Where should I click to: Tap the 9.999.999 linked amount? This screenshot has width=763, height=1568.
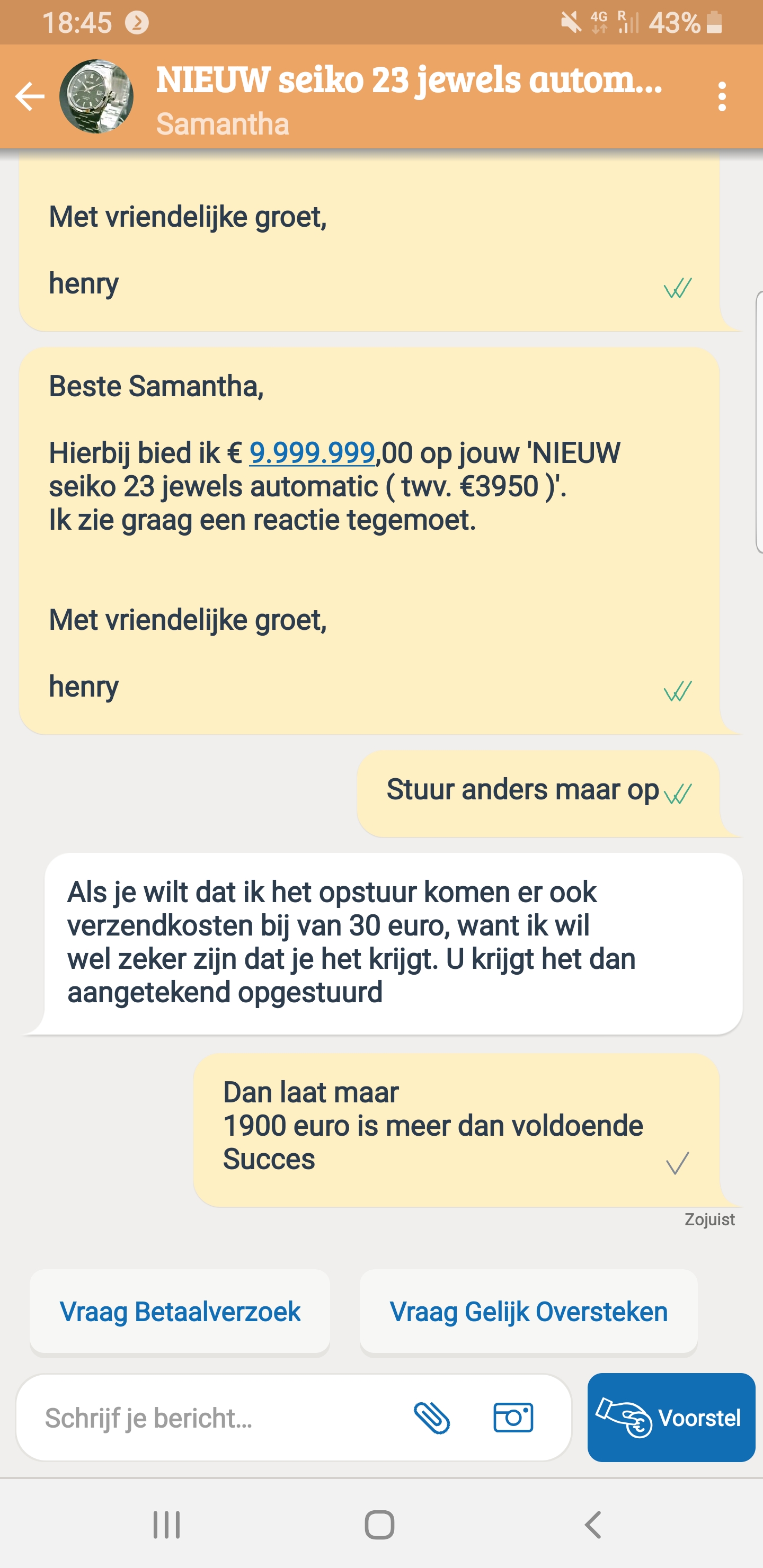click(313, 453)
